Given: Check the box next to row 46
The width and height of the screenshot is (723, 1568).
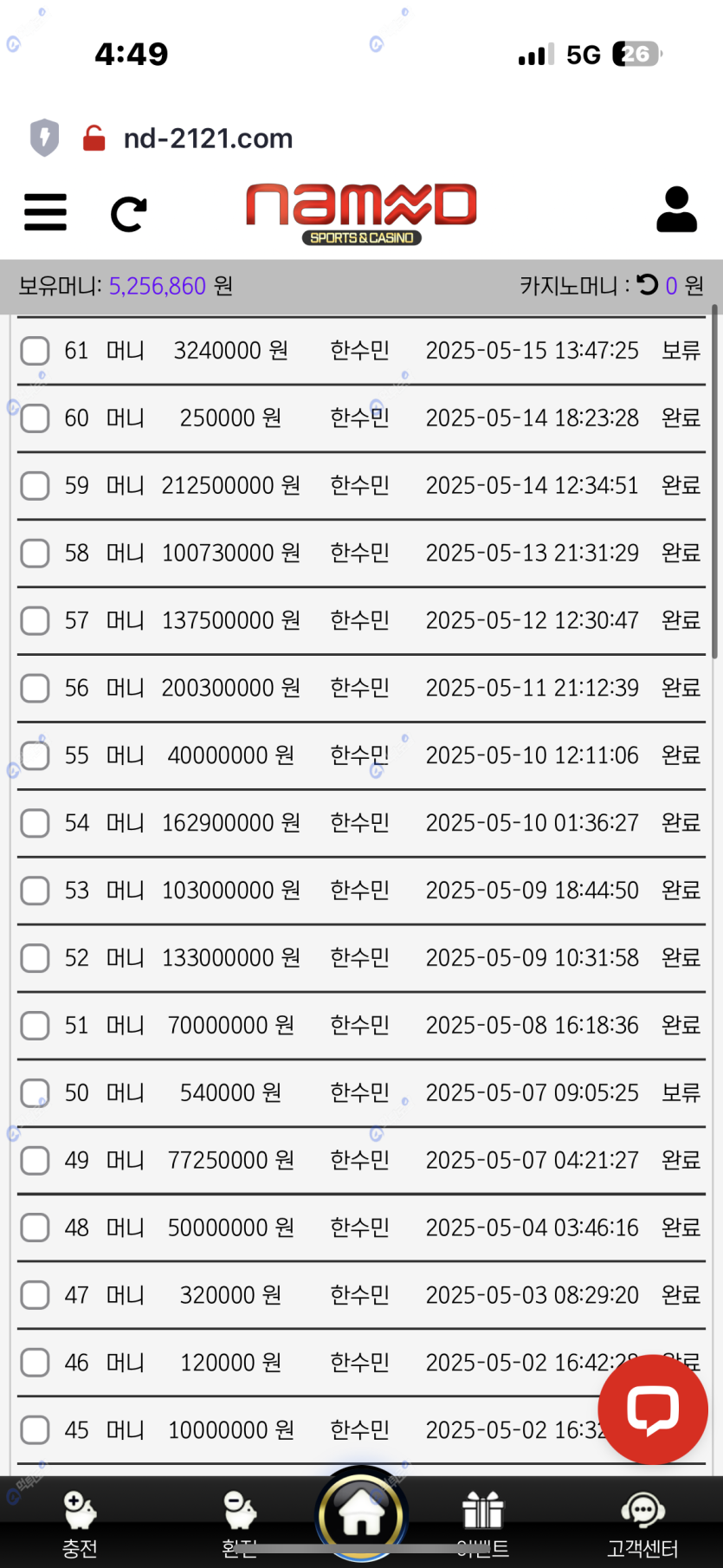Looking at the screenshot, I should 35,1363.
